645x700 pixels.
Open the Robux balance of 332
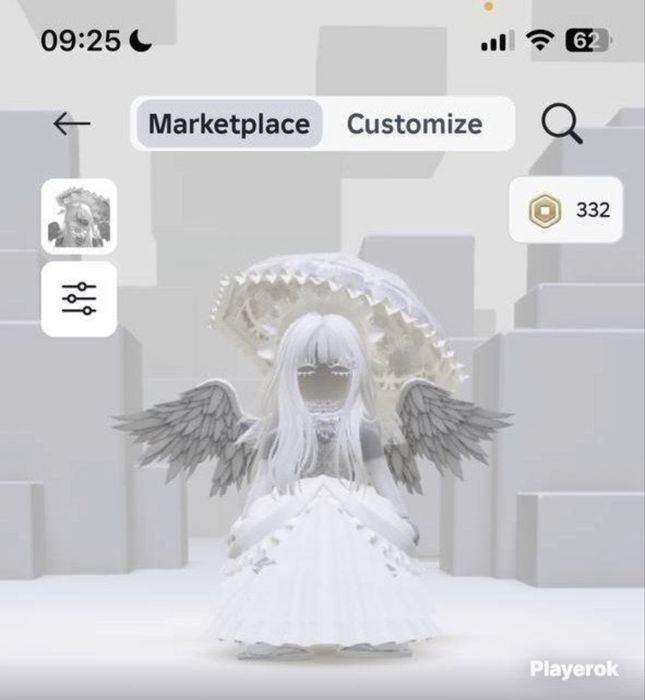pos(566,210)
